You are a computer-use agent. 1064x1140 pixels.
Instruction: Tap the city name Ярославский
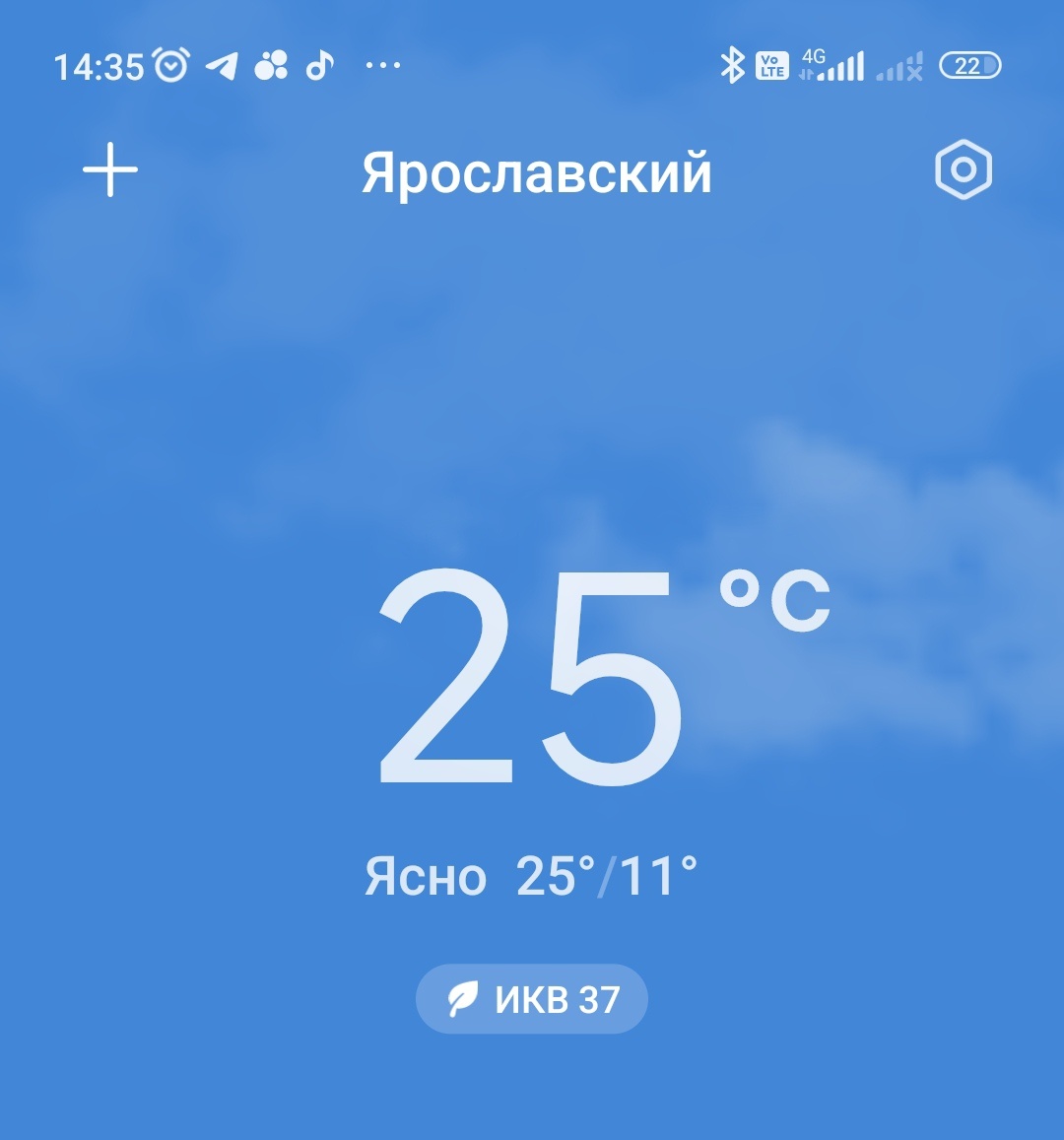(x=536, y=173)
